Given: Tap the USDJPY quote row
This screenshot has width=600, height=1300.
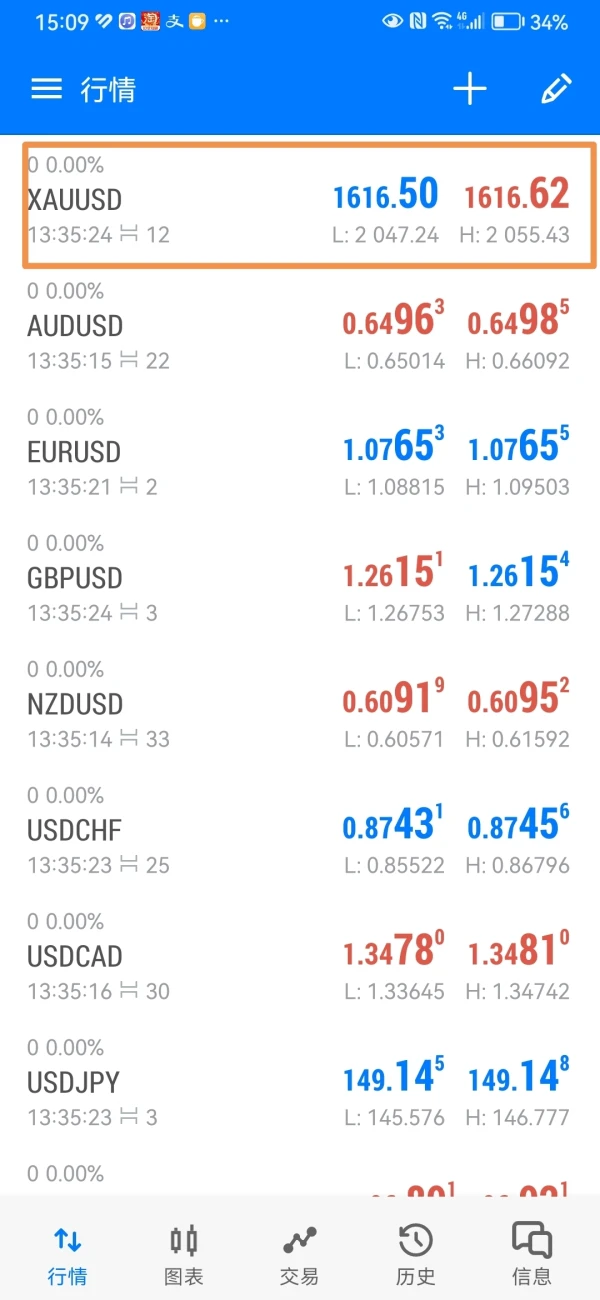Looking at the screenshot, I should (x=300, y=1084).
